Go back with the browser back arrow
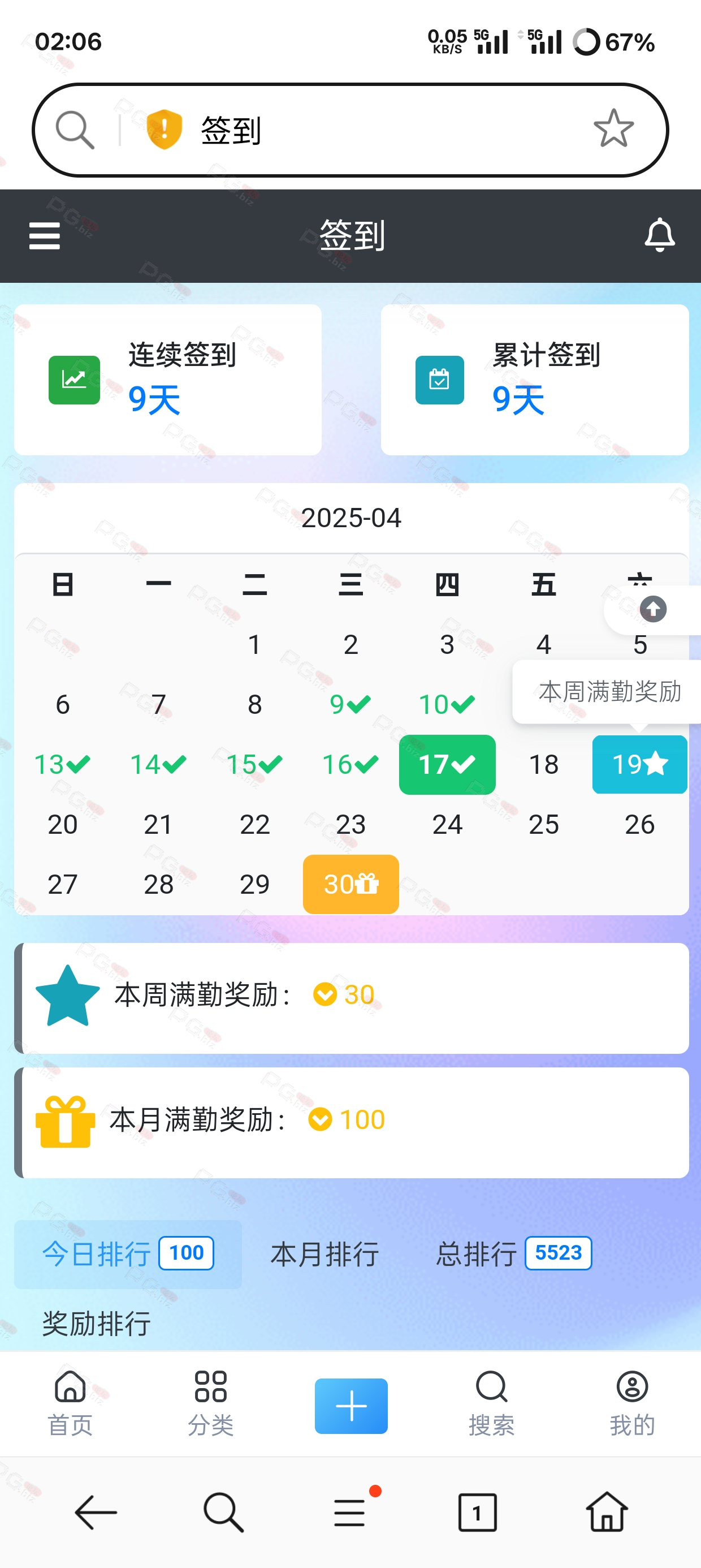This screenshot has height=1568, width=701. click(x=96, y=1512)
